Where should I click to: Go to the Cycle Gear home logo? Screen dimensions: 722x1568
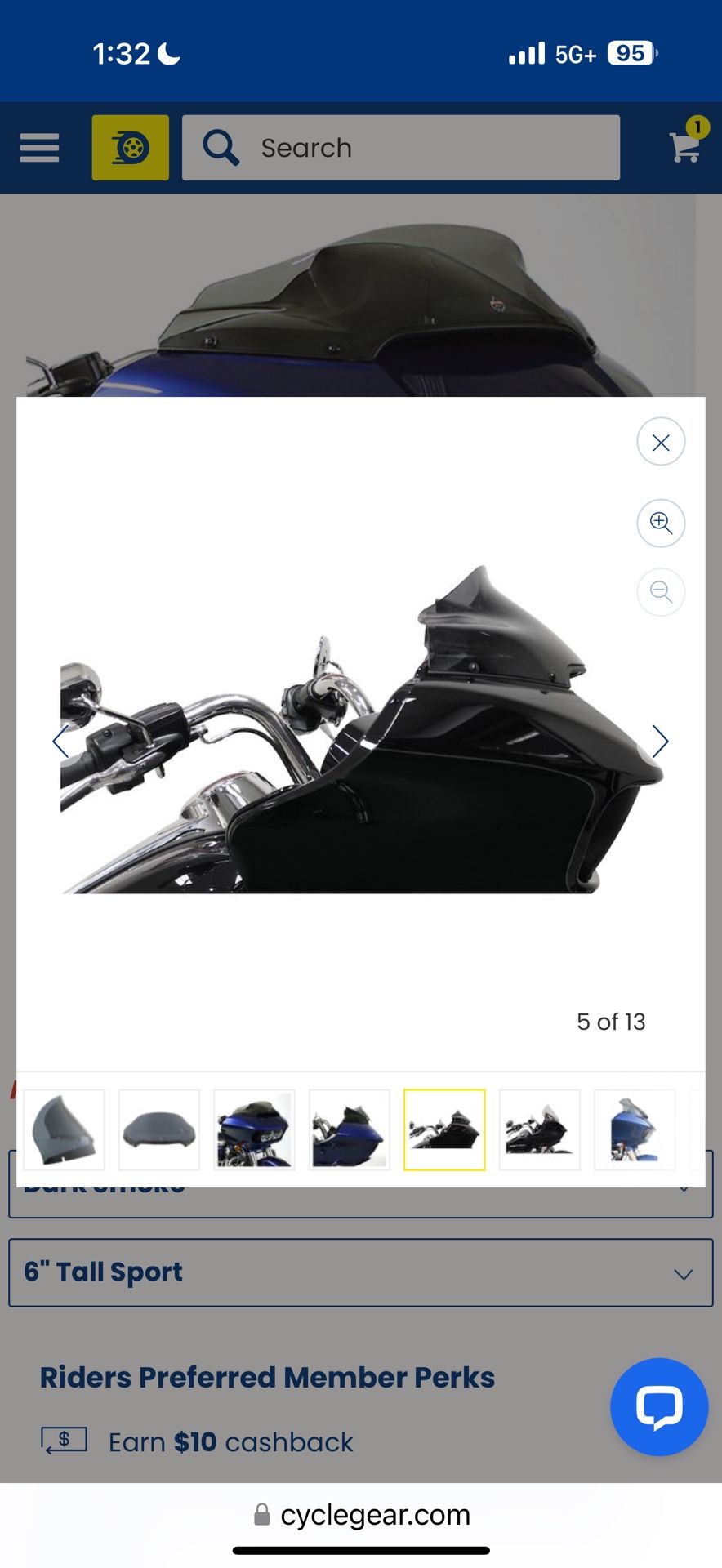131,148
